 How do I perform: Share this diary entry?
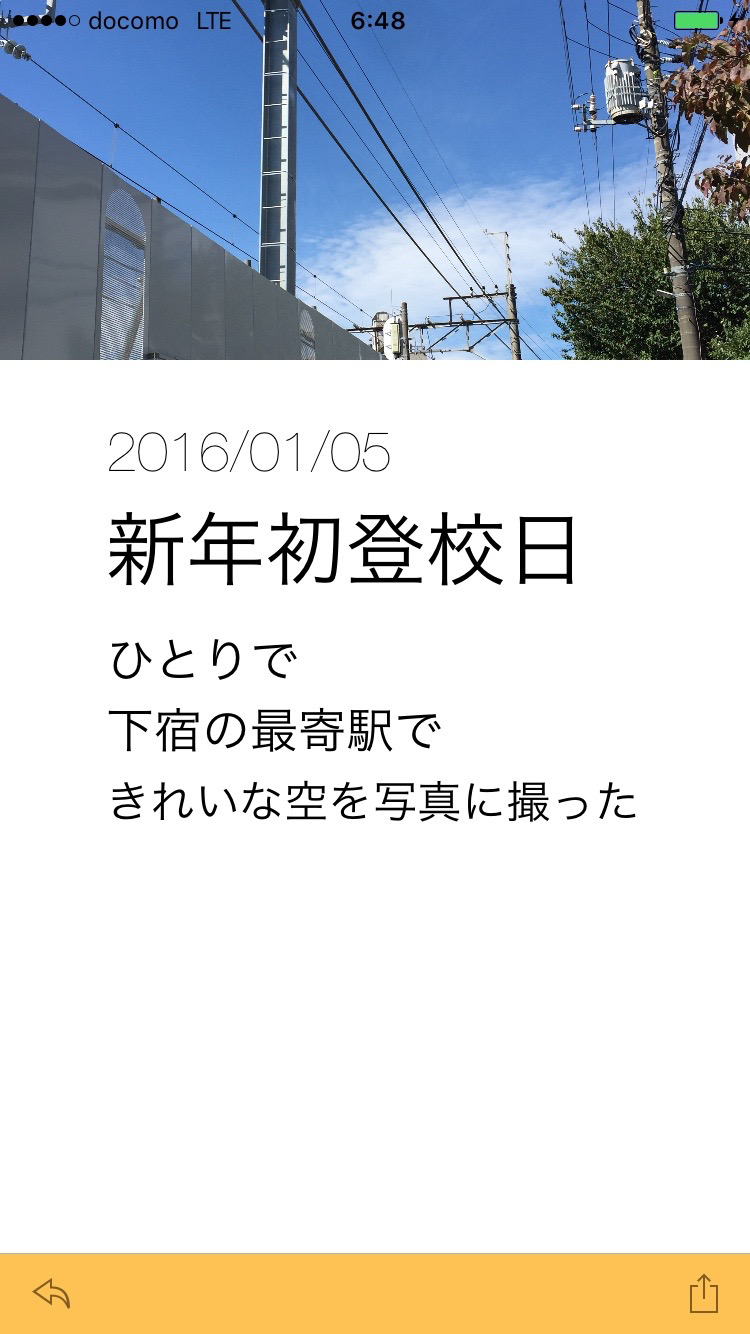pos(703,1292)
